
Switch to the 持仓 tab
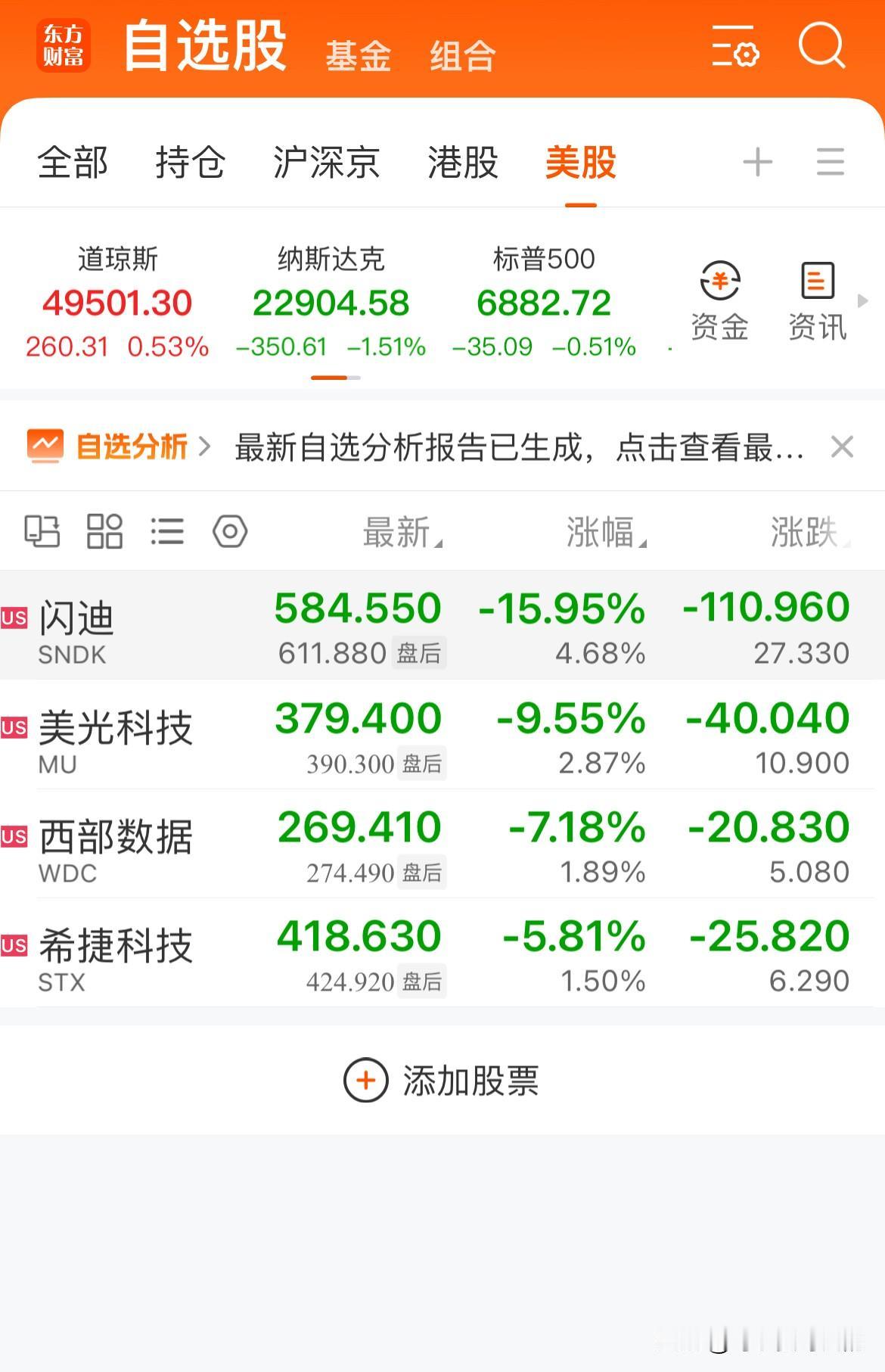(190, 163)
